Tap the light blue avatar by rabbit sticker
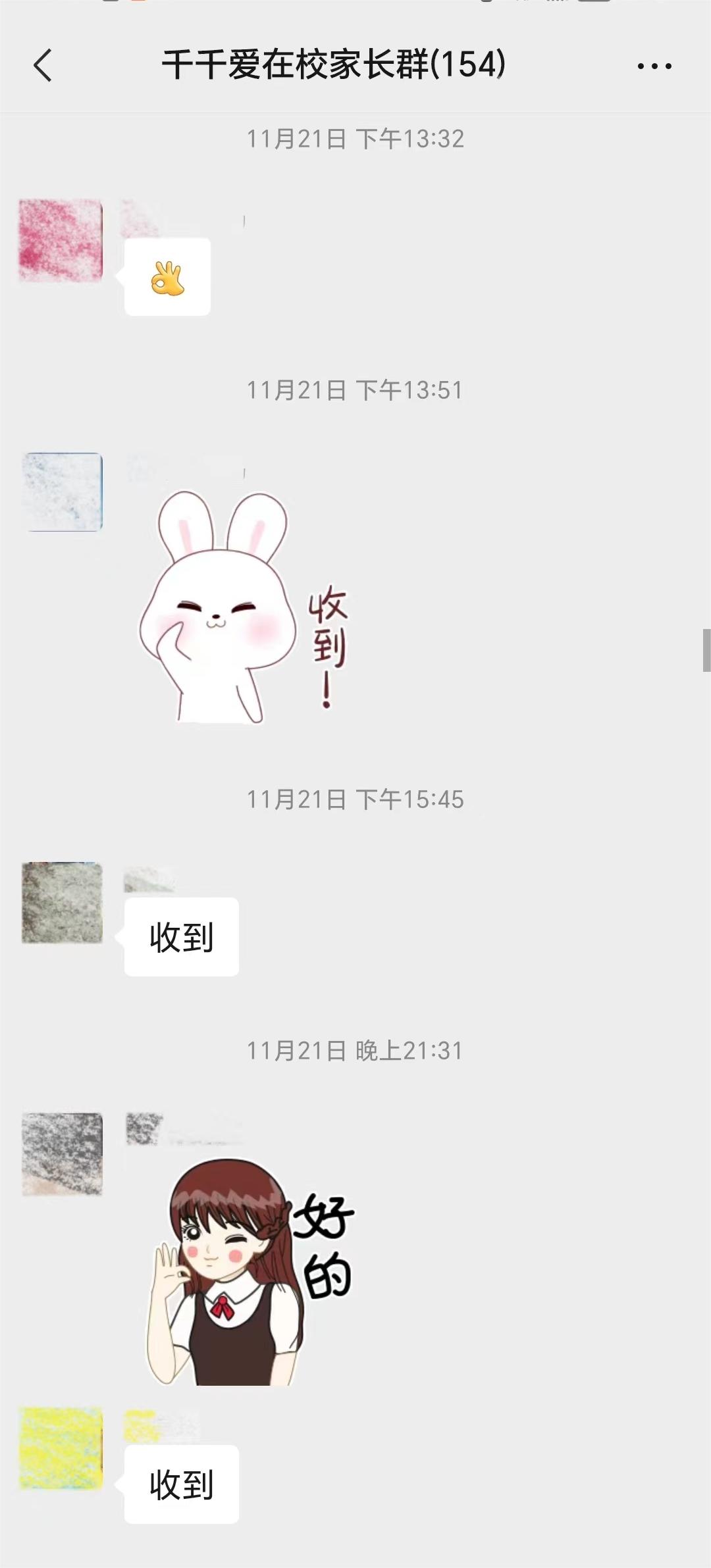Screen dimensions: 711x1568 pyautogui.click(x=63, y=492)
